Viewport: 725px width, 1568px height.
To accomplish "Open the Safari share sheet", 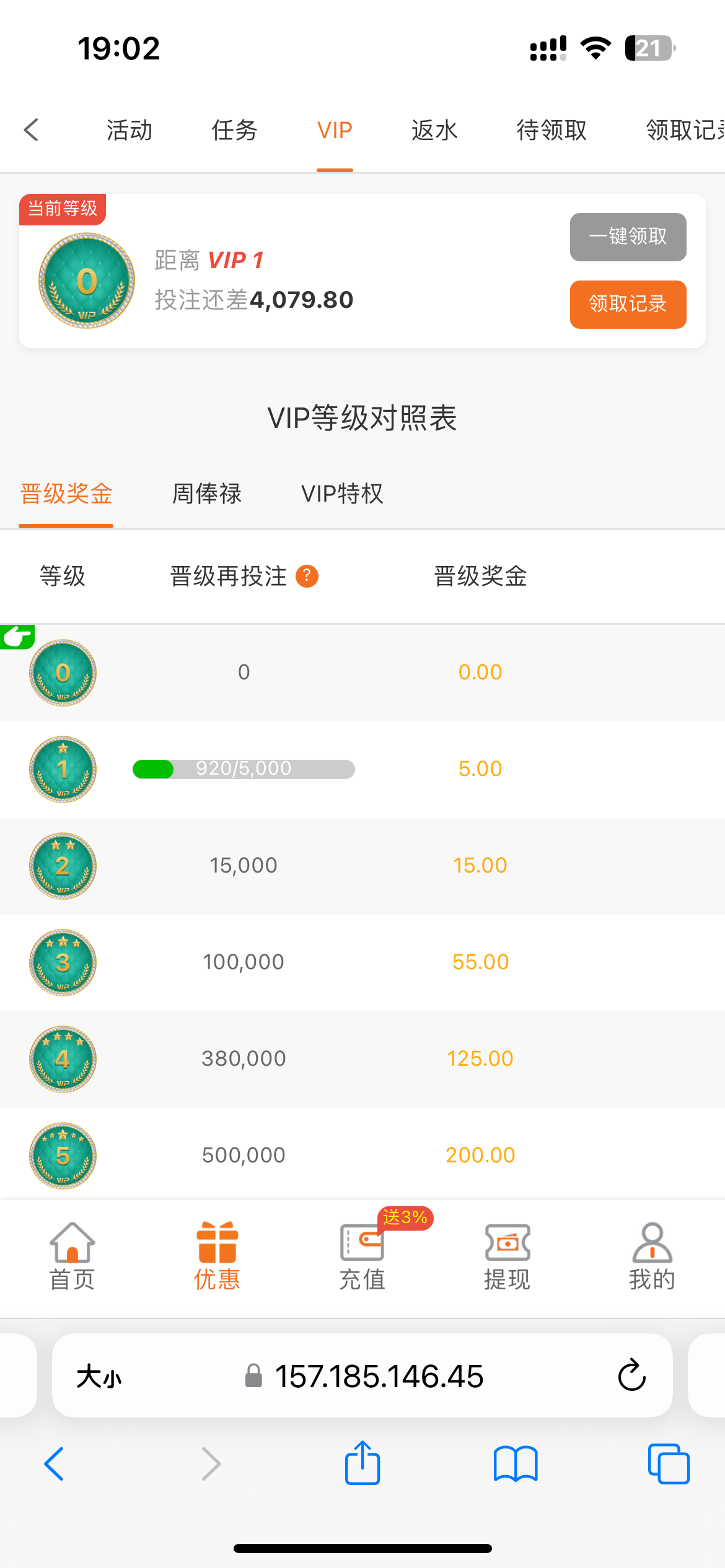I will (362, 1463).
